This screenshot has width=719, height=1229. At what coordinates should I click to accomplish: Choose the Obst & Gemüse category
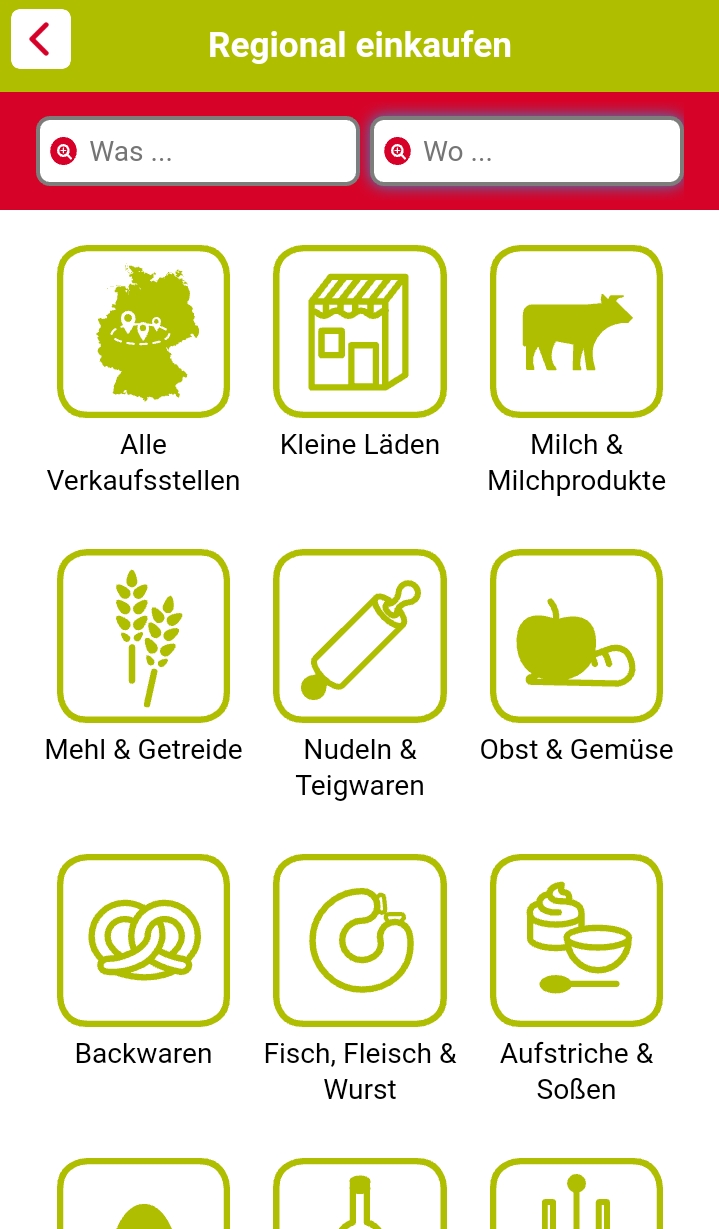click(x=576, y=636)
